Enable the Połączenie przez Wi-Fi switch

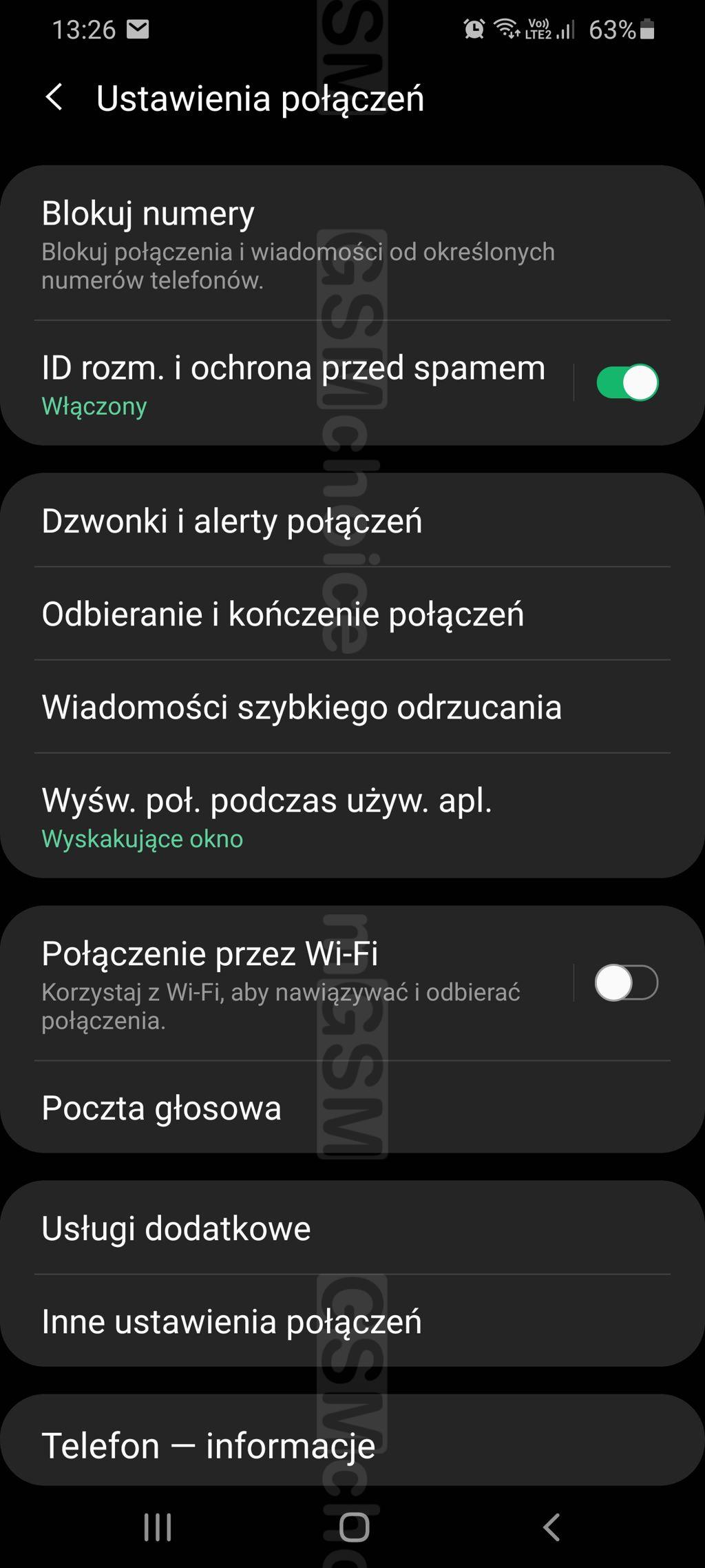pos(627,982)
